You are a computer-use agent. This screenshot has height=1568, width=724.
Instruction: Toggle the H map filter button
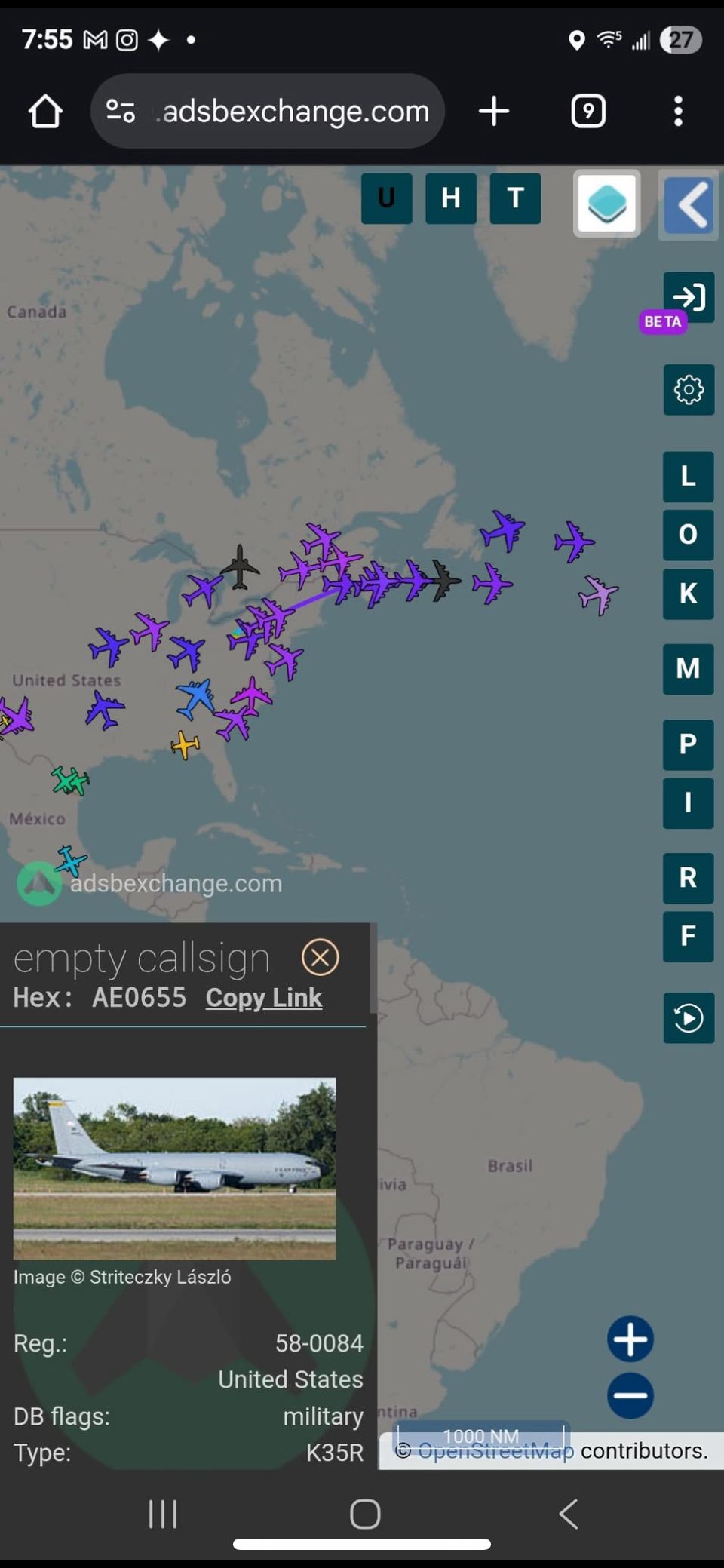tap(450, 198)
